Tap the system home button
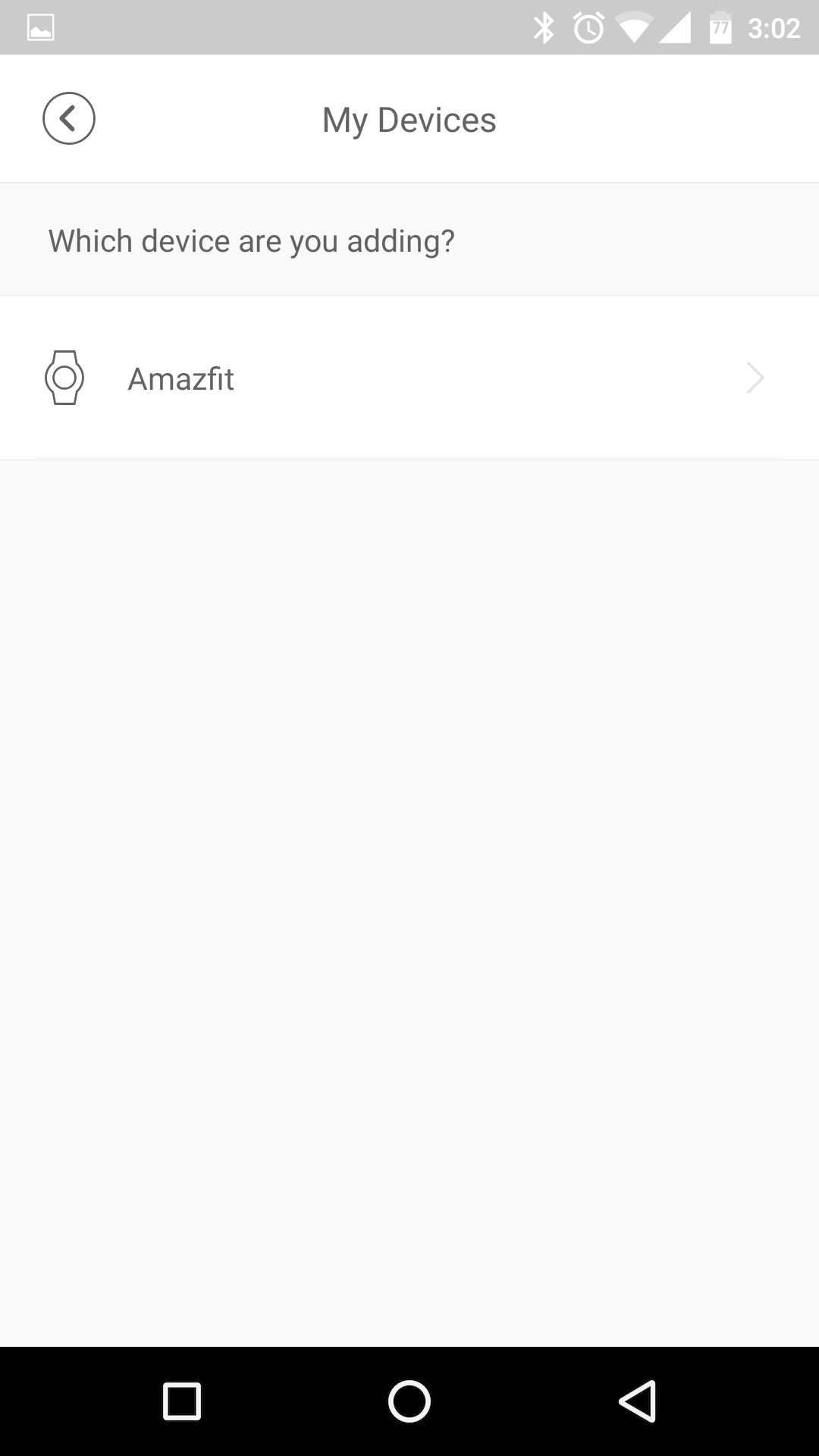 click(409, 1401)
